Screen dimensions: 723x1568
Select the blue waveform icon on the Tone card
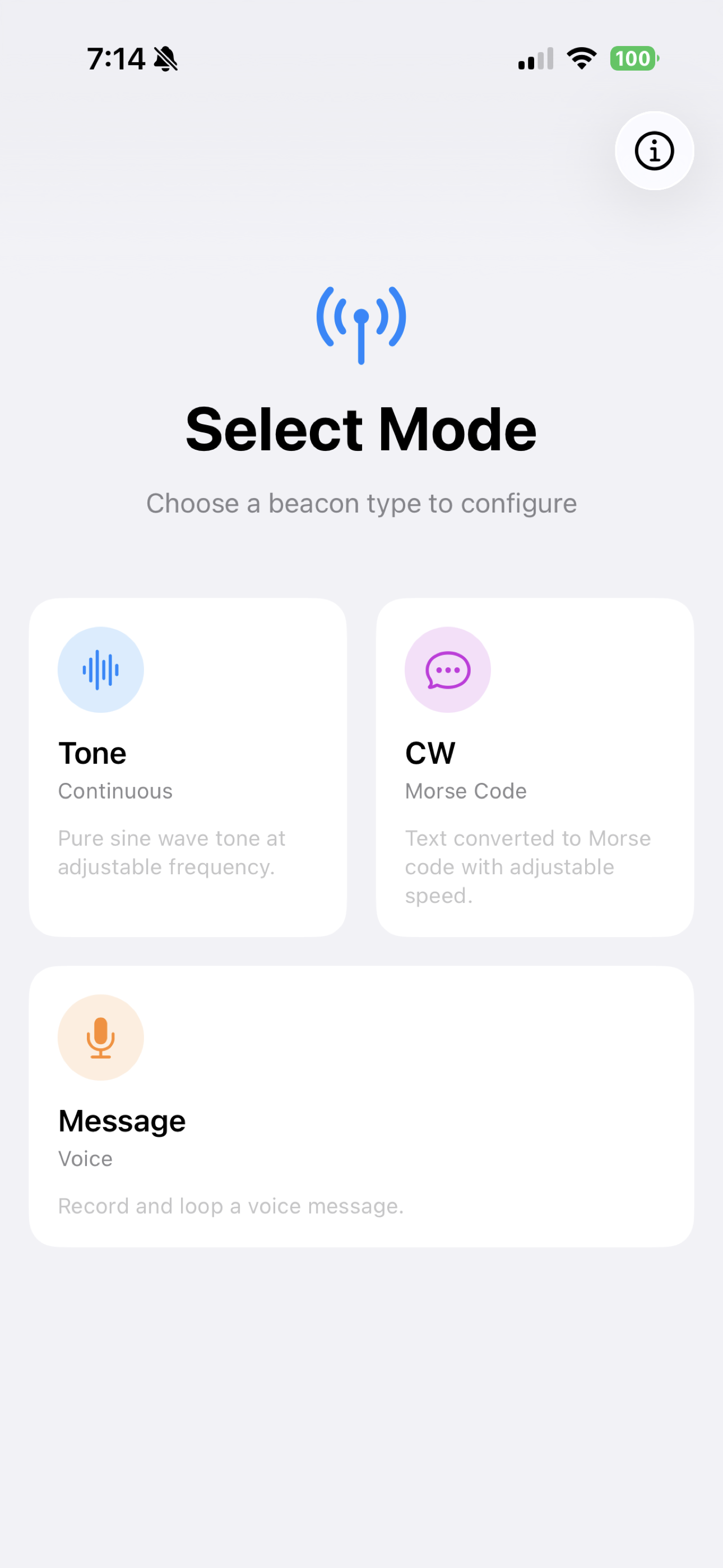coord(101,670)
